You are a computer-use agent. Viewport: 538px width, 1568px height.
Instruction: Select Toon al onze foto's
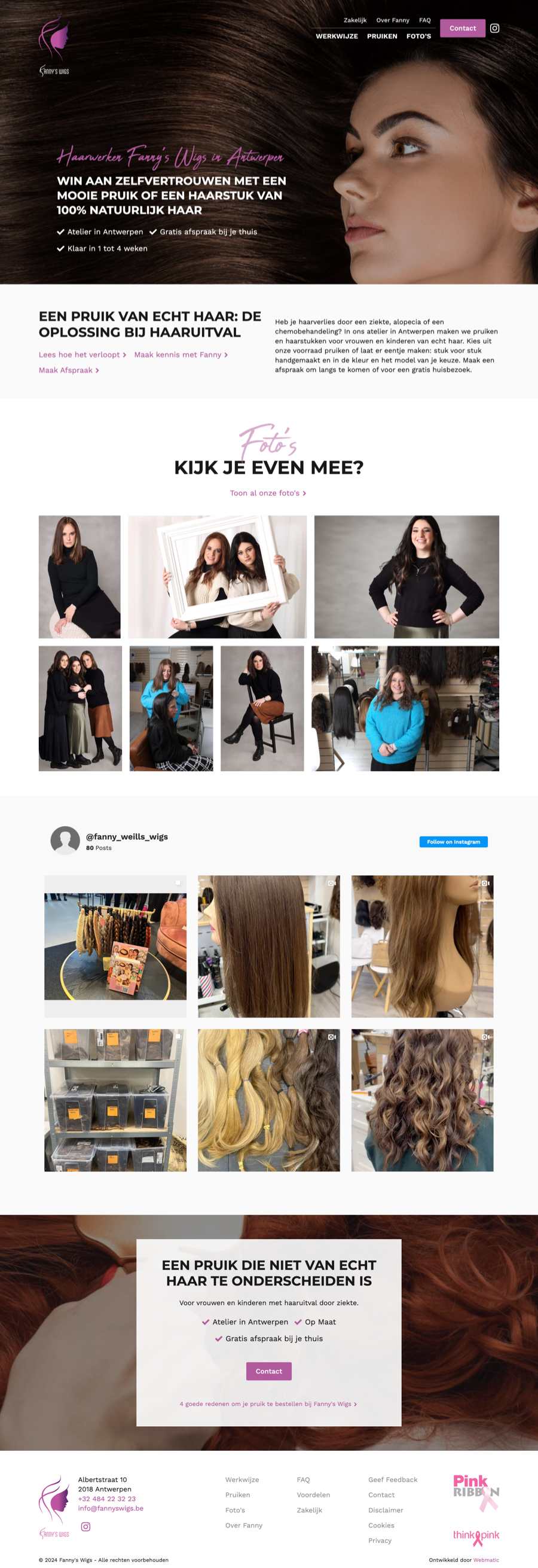pos(267,493)
